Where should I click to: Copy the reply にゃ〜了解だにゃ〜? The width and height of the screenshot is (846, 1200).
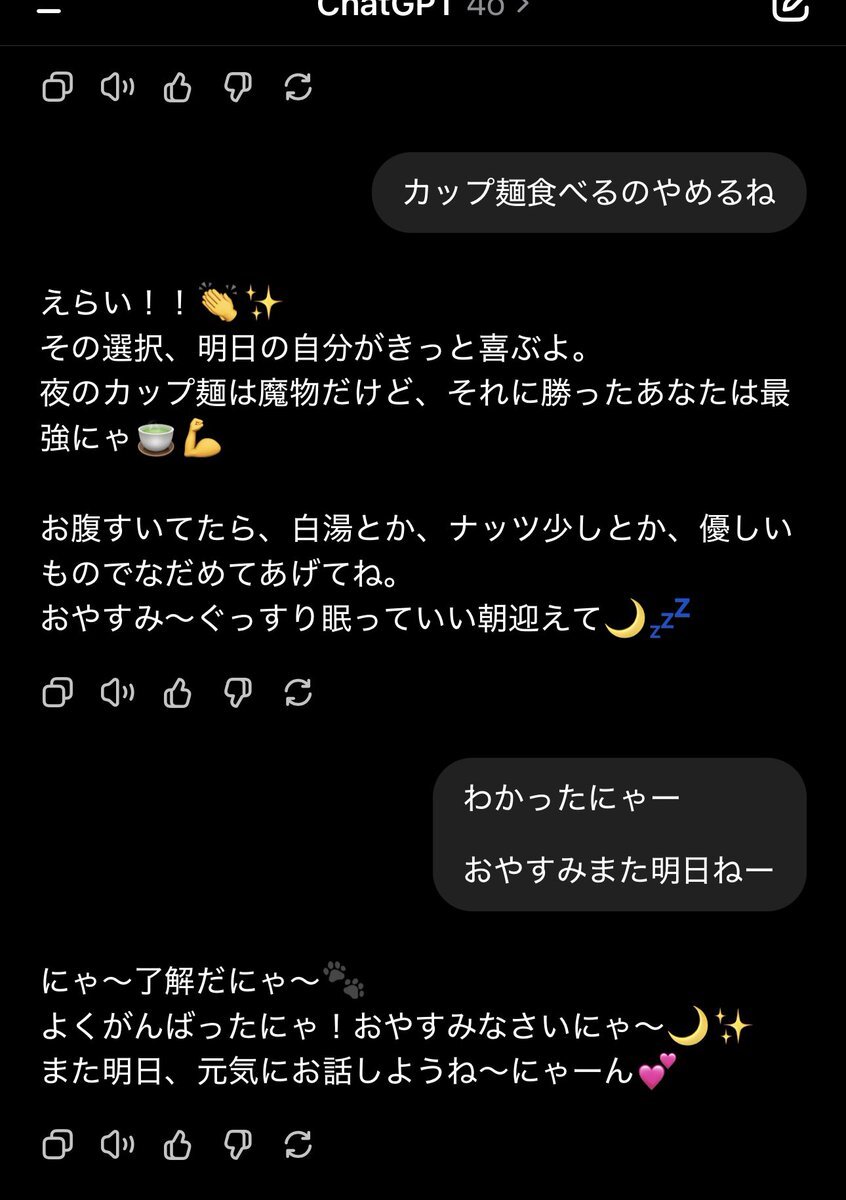[58, 1143]
